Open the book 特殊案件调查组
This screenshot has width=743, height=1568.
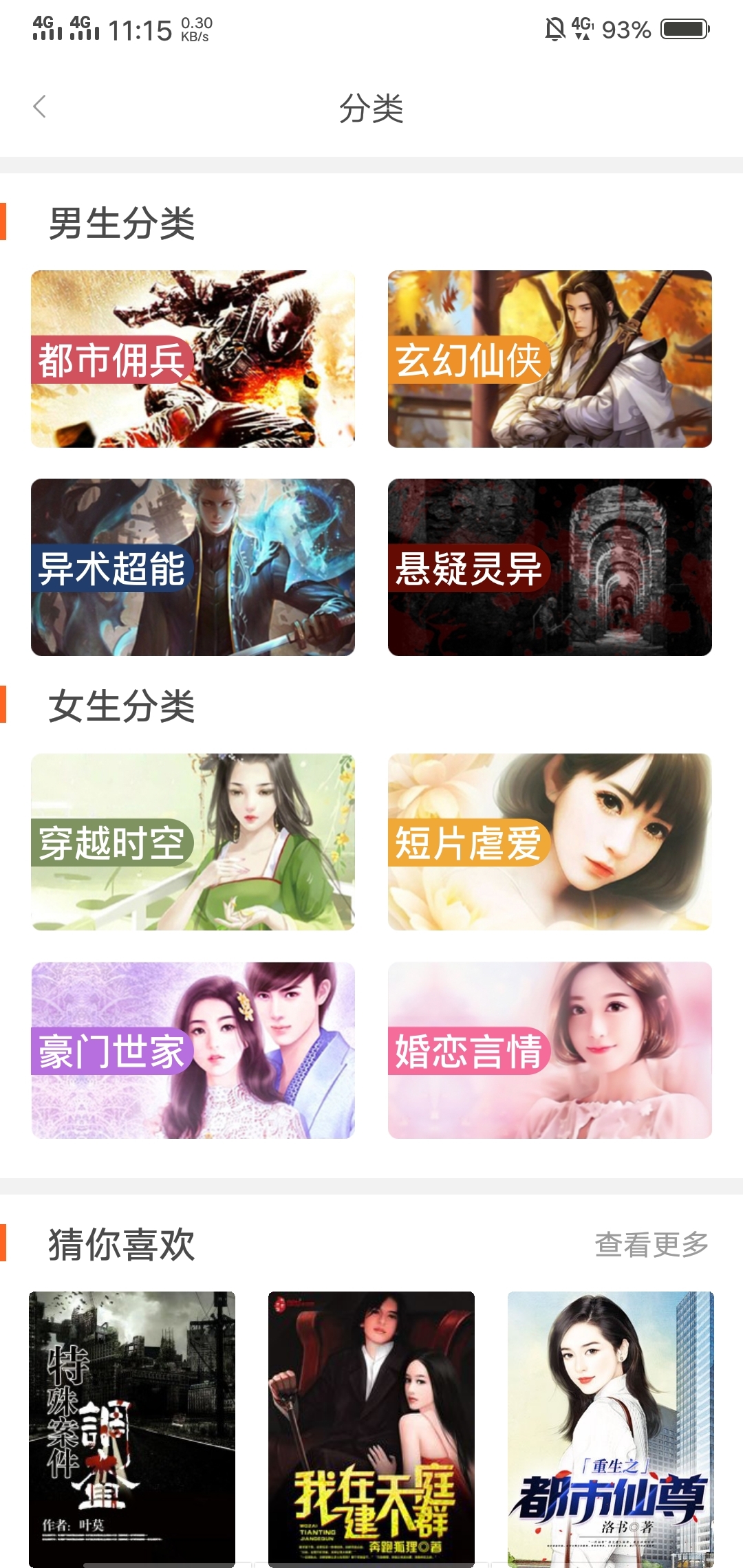click(132, 1427)
